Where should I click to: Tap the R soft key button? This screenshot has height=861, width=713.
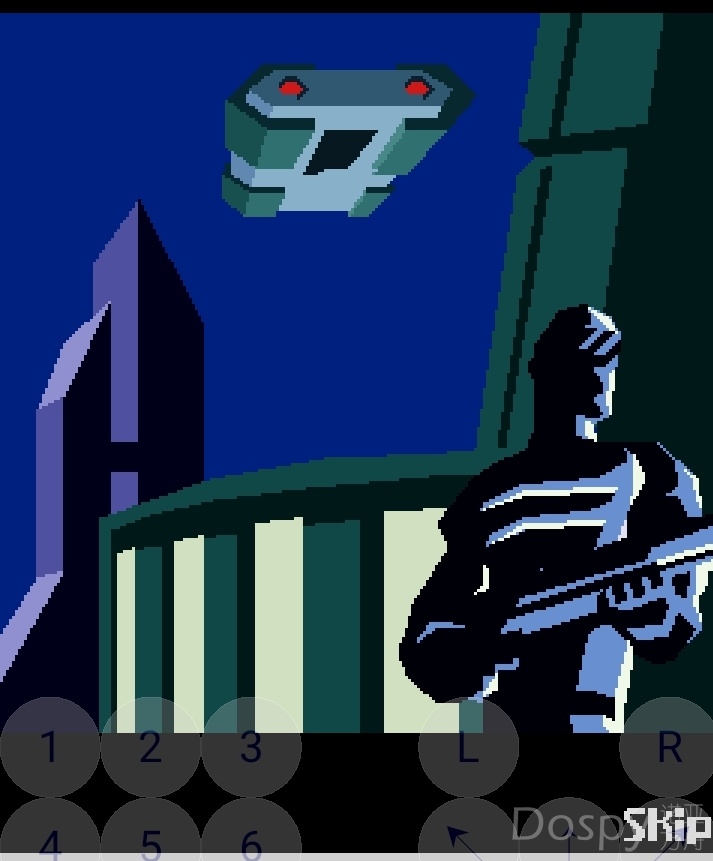pyautogui.click(x=668, y=747)
